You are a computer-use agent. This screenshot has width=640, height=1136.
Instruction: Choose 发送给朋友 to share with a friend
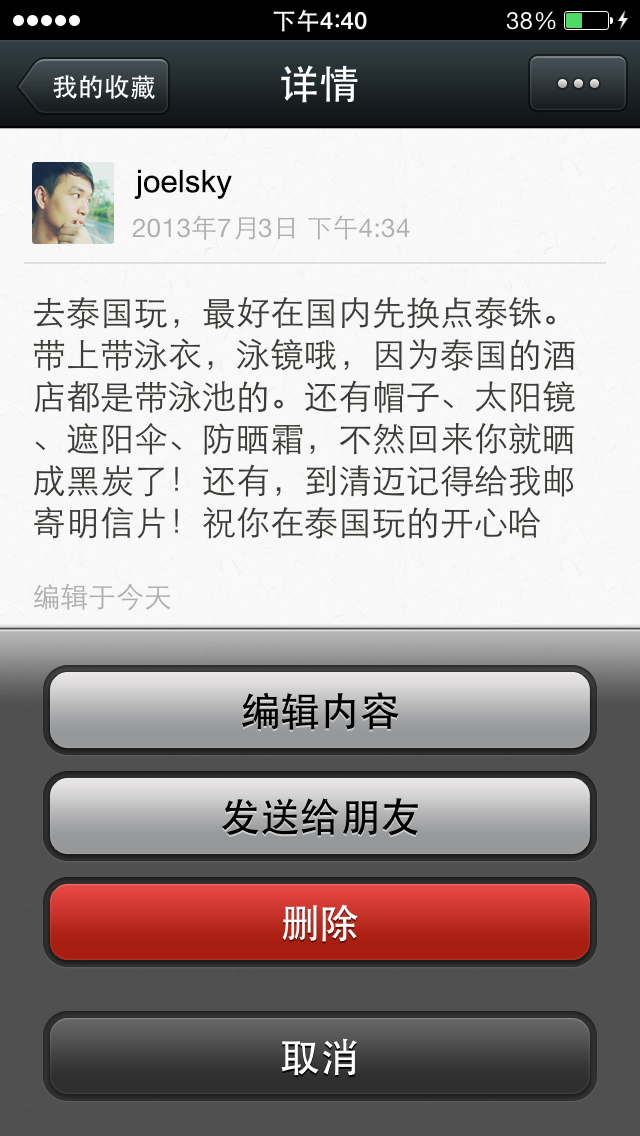(320, 816)
